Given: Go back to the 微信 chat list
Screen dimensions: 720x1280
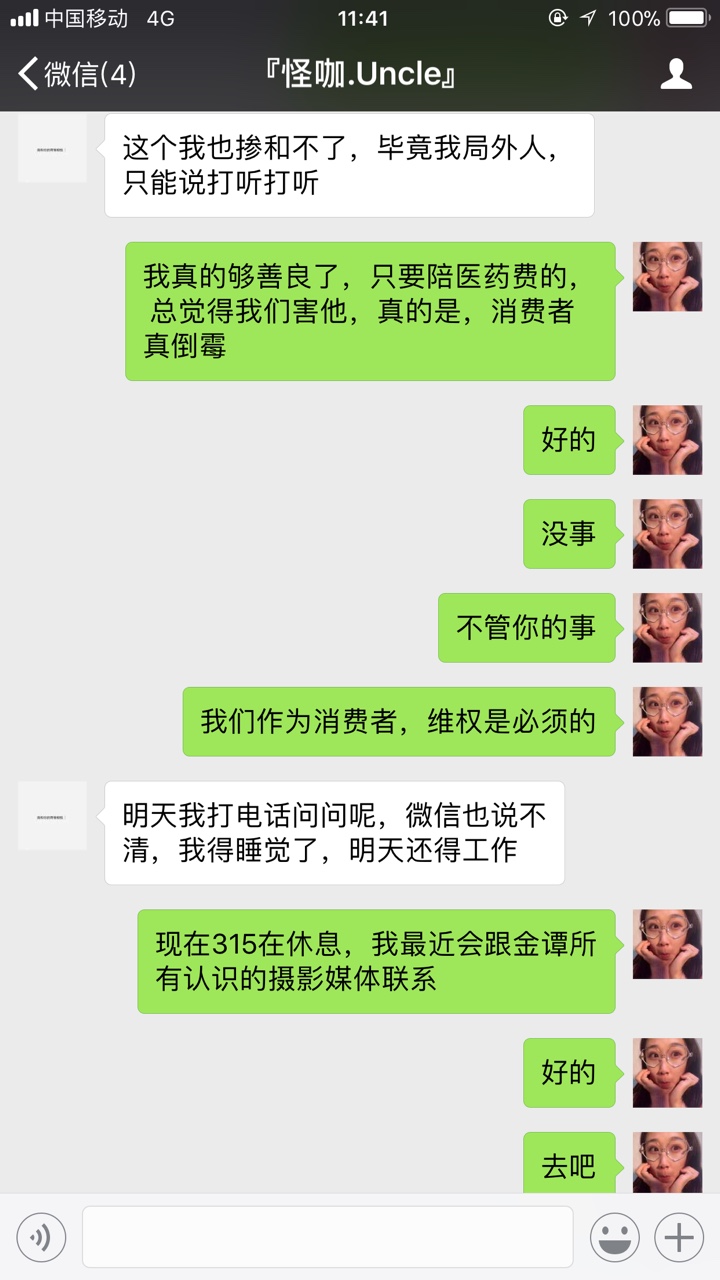Looking at the screenshot, I should click(75, 74).
